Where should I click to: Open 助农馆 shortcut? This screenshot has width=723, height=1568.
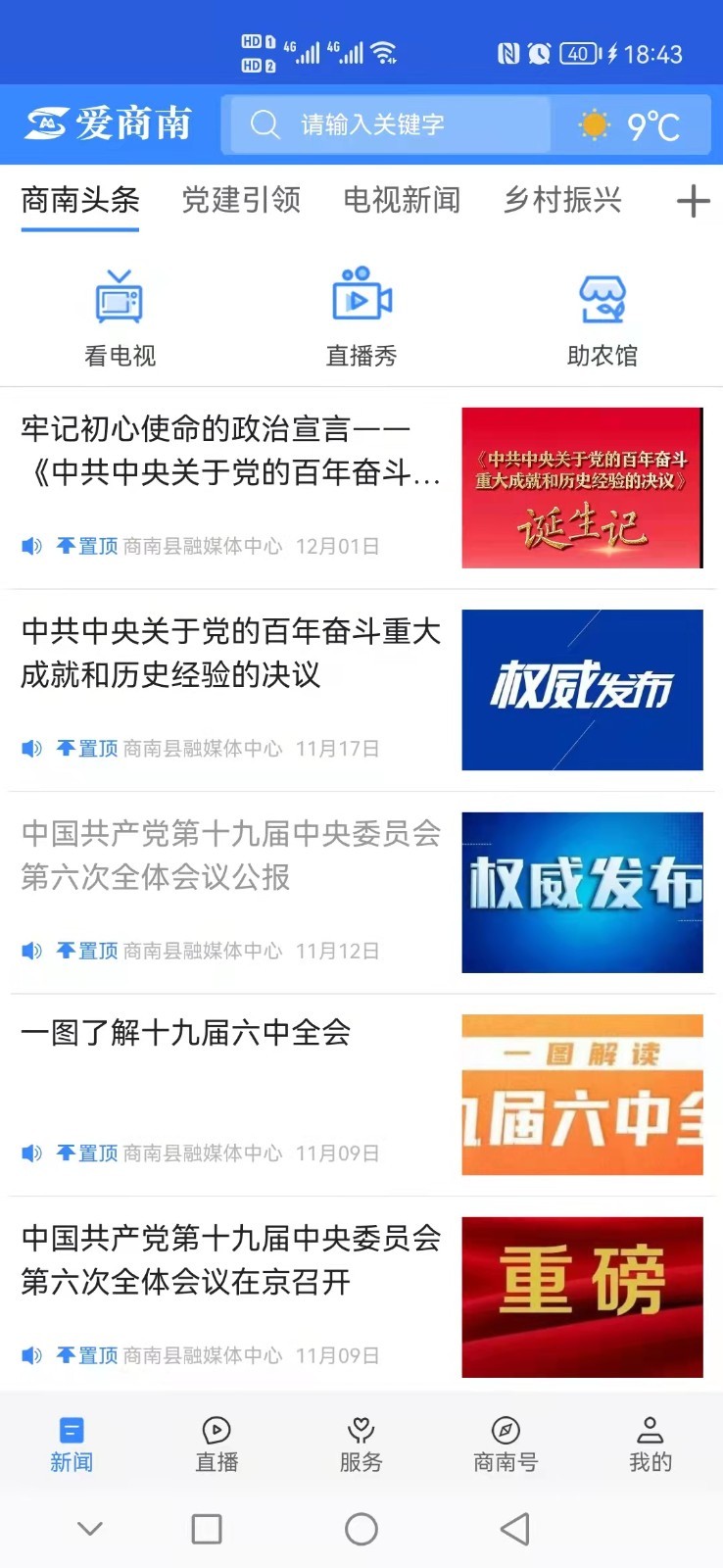602,318
